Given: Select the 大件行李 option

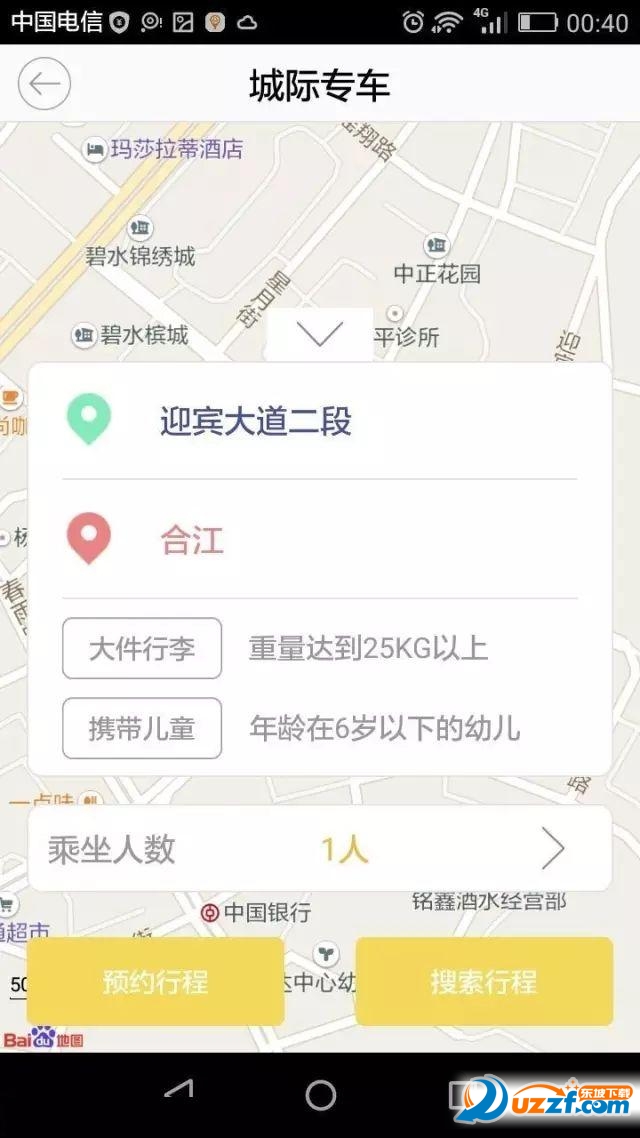Looking at the screenshot, I should tap(142, 649).
